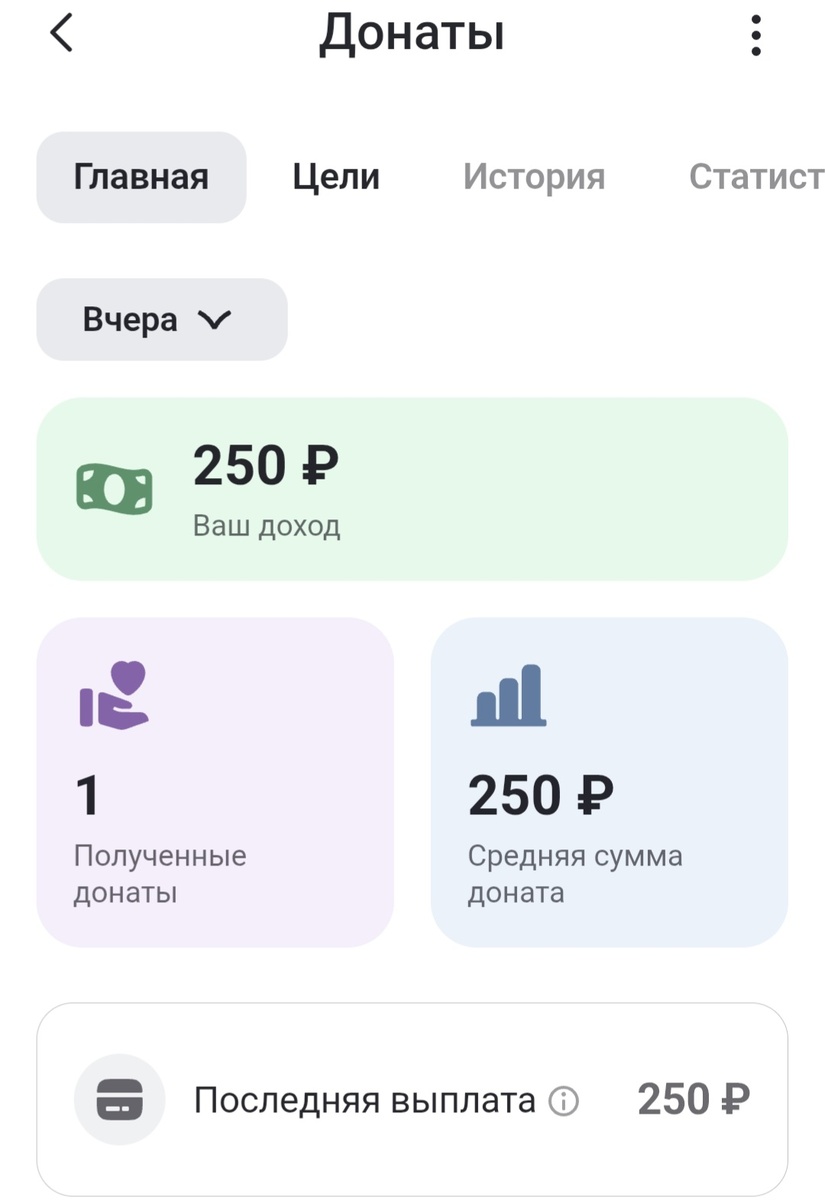The height and width of the screenshot is (1200, 825).
Task: Tap the Донаты screen title
Action: (412, 33)
